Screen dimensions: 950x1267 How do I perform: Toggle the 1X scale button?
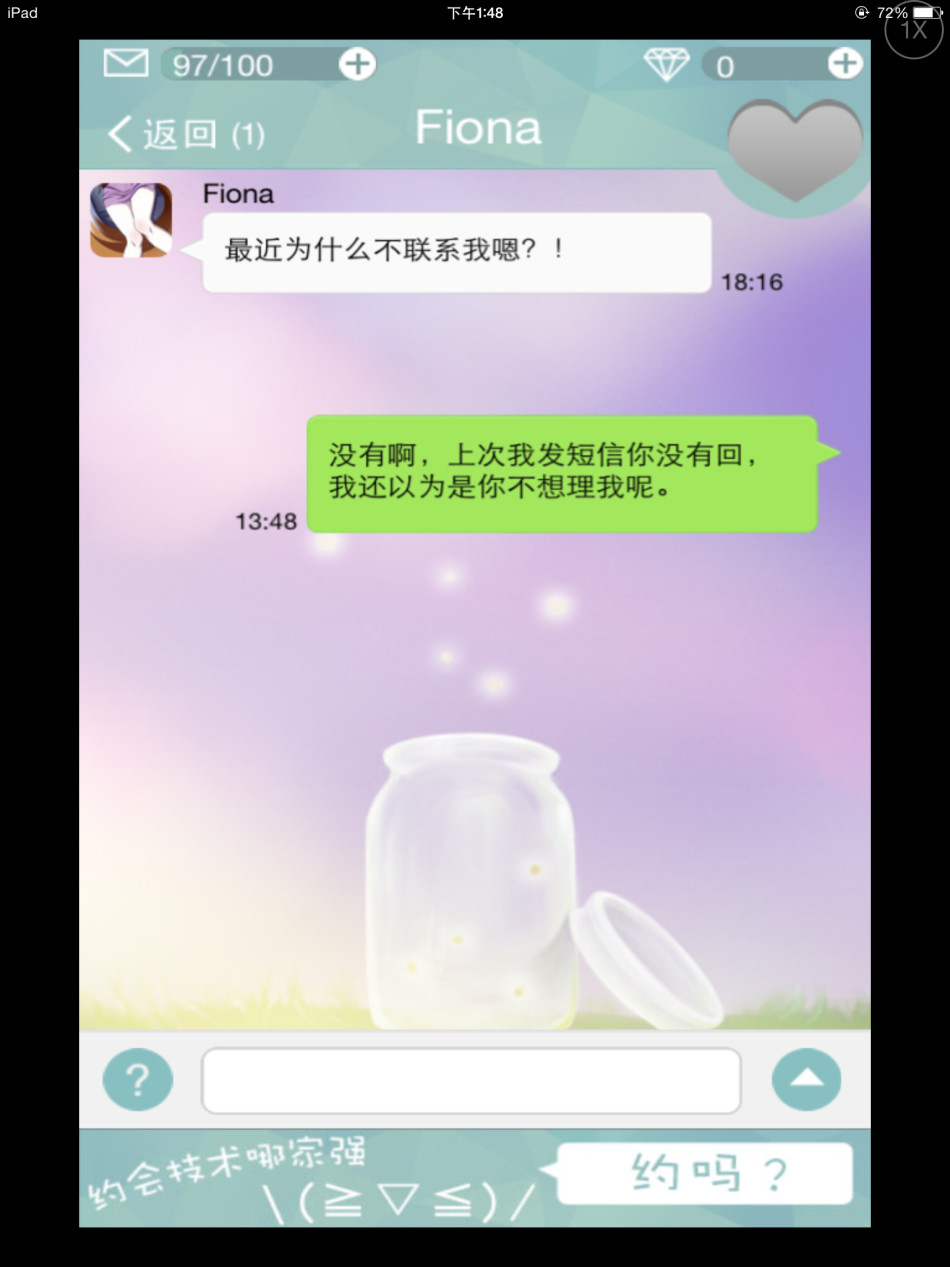click(913, 30)
